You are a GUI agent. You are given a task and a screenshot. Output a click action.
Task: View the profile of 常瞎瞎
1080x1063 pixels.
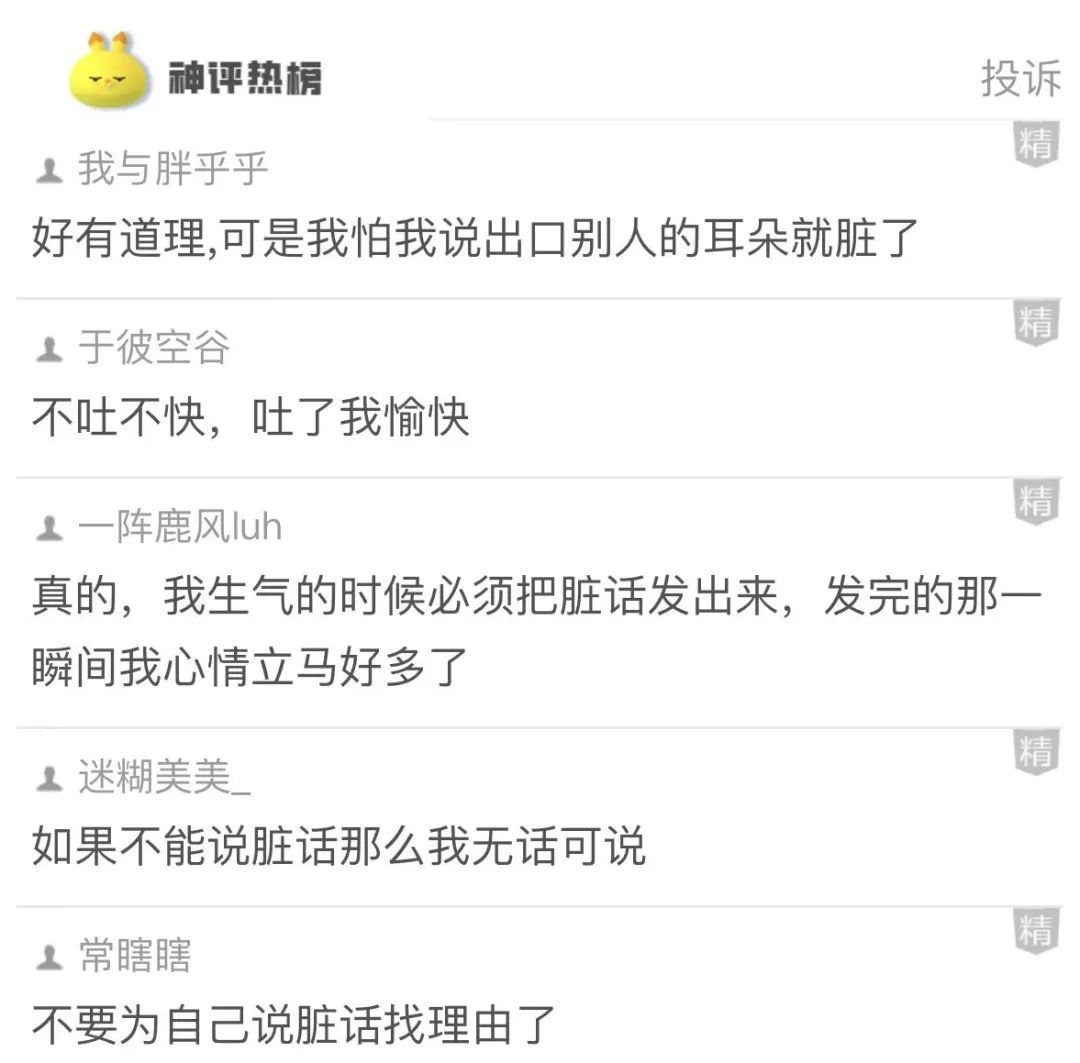134,956
